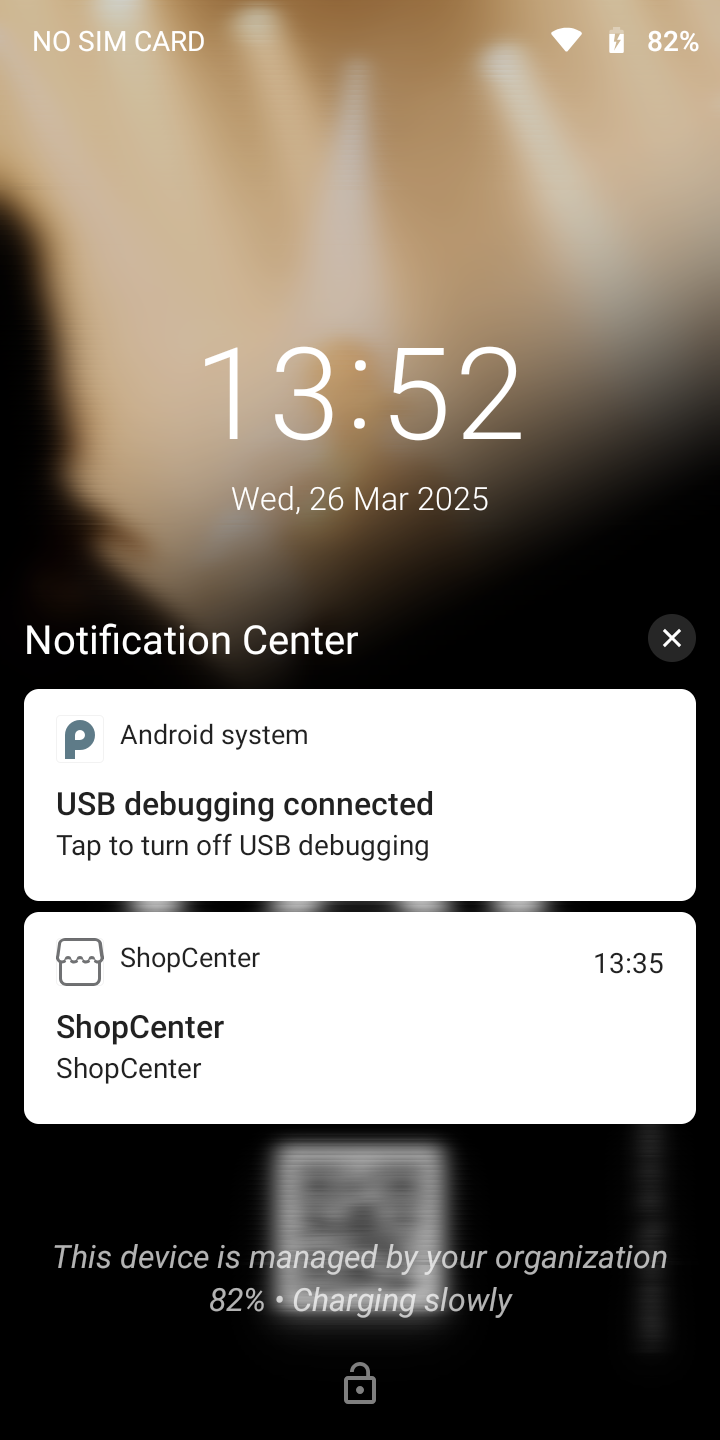This screenshot has width=720, height=1440.
Task: Tap the battery charging icon
Action: tap(616, 40)
